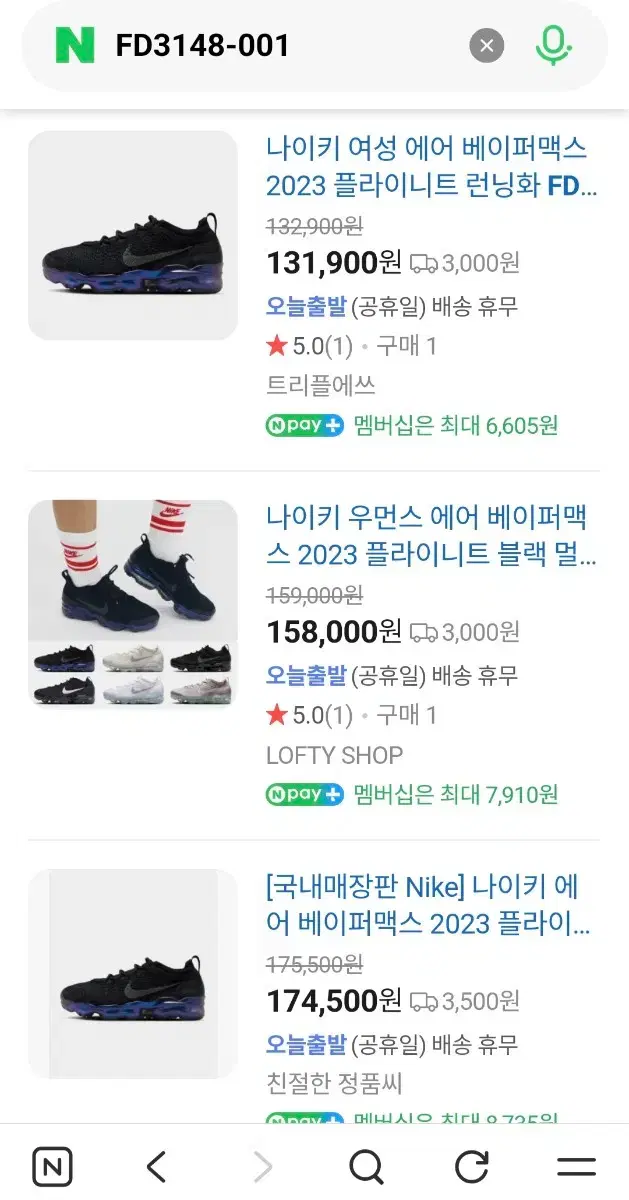
Task: Reload the current page
Action: (x=472, y=1166)
